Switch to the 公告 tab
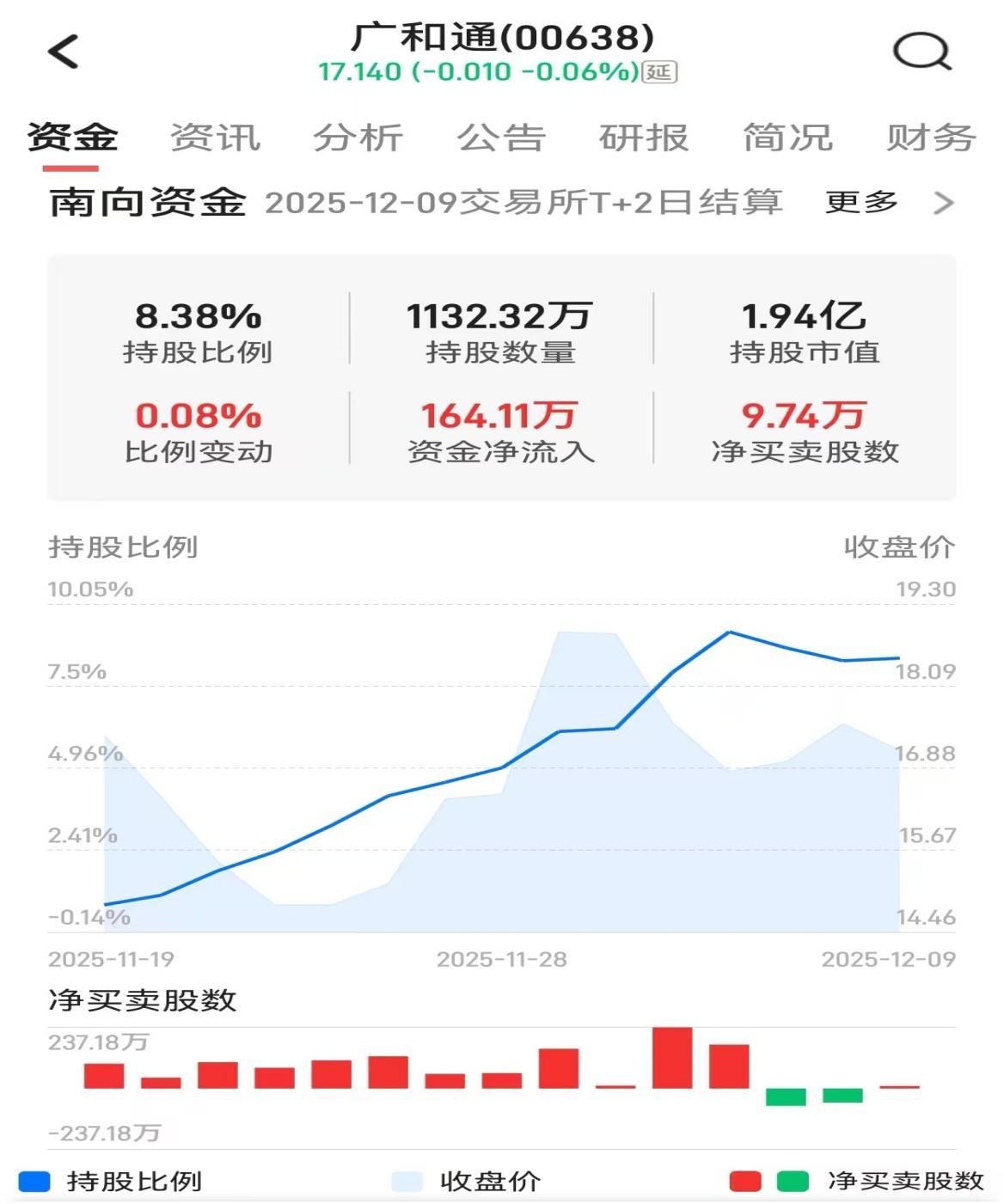1004x1204 pixels. pos(501,138)
